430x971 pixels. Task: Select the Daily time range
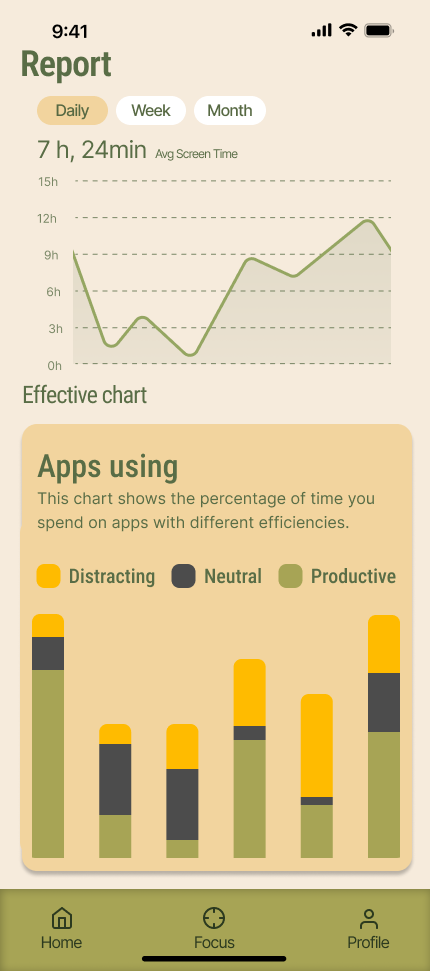[72, 111]
